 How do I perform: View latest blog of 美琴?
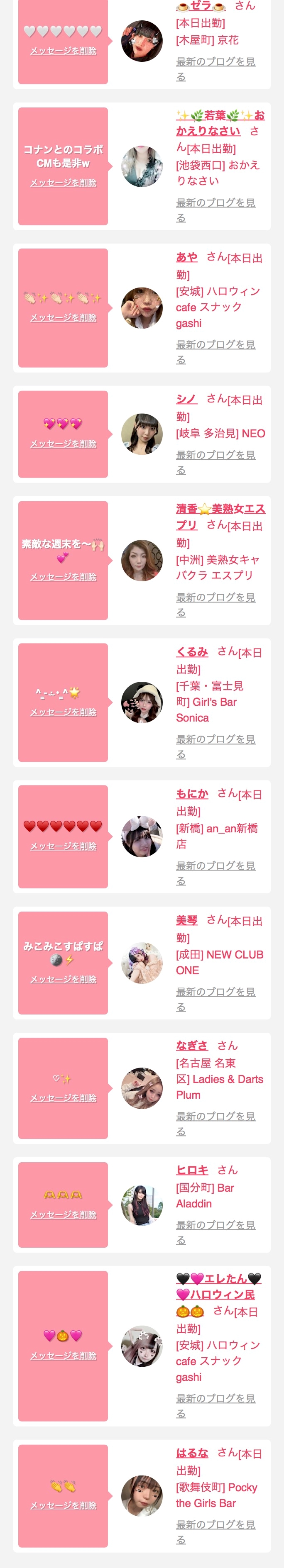[x=216, y=999]
